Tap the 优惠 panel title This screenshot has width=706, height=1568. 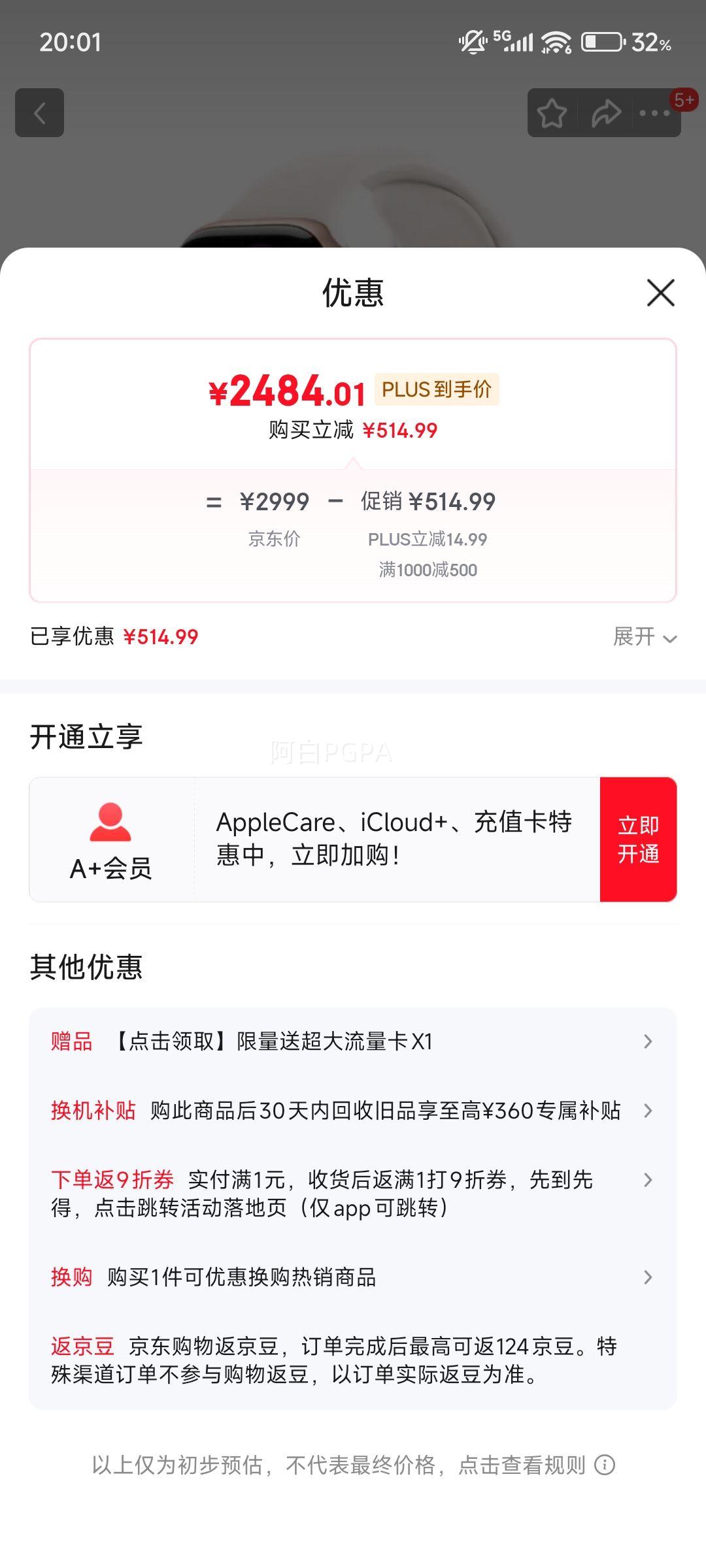[x=352, y=295]
